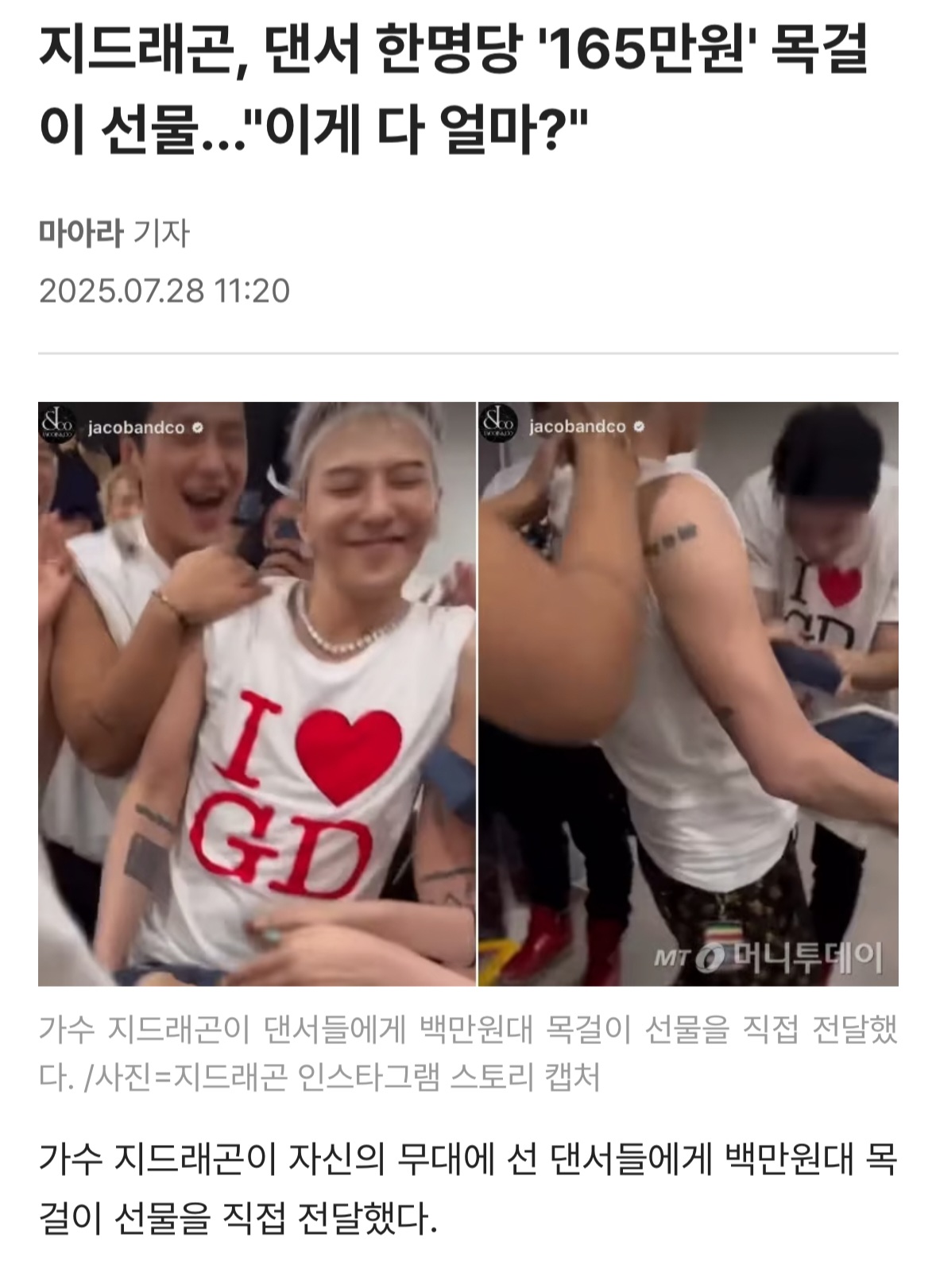This screenshot has height=1288, width=936.
Task: Open the article photo of G-Dragon
Action: coord(468,694)
